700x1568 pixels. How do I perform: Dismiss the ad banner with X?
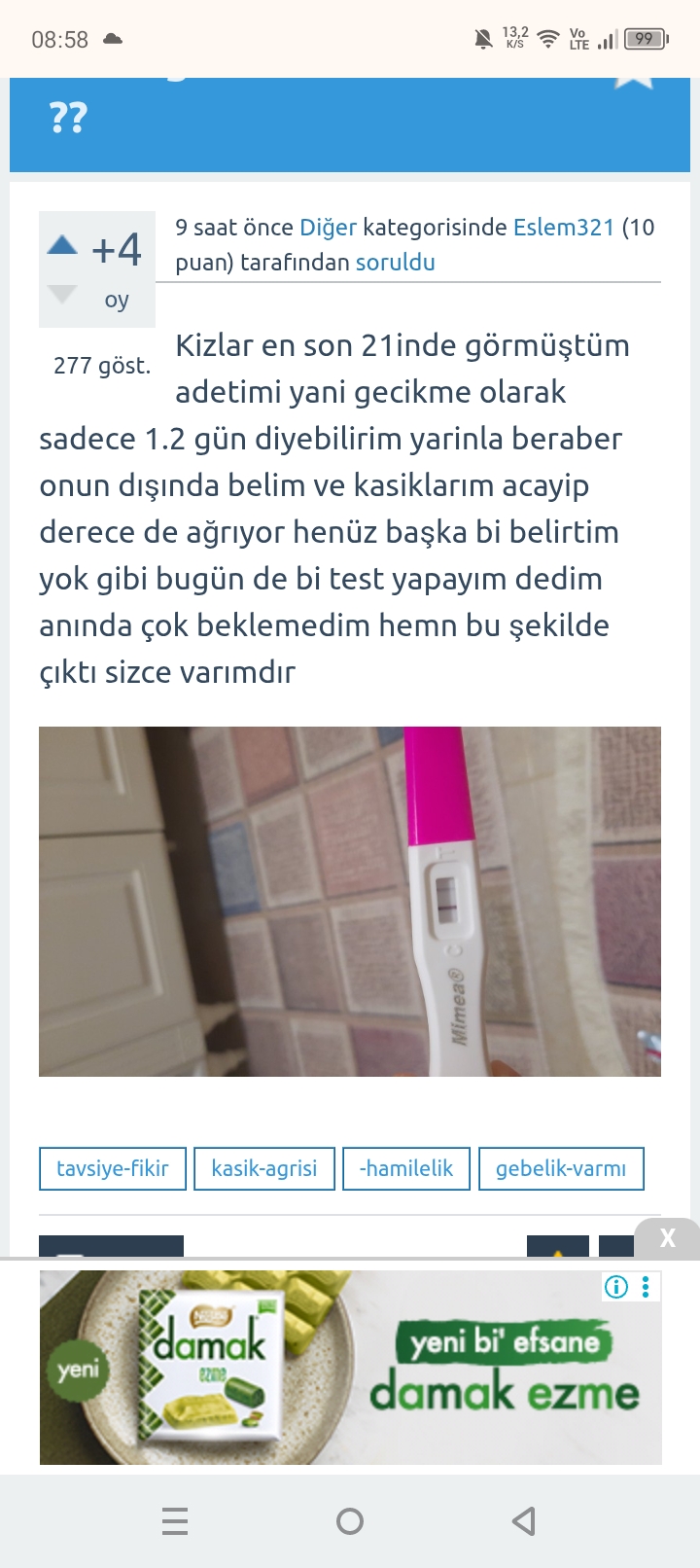point(667,1238)
